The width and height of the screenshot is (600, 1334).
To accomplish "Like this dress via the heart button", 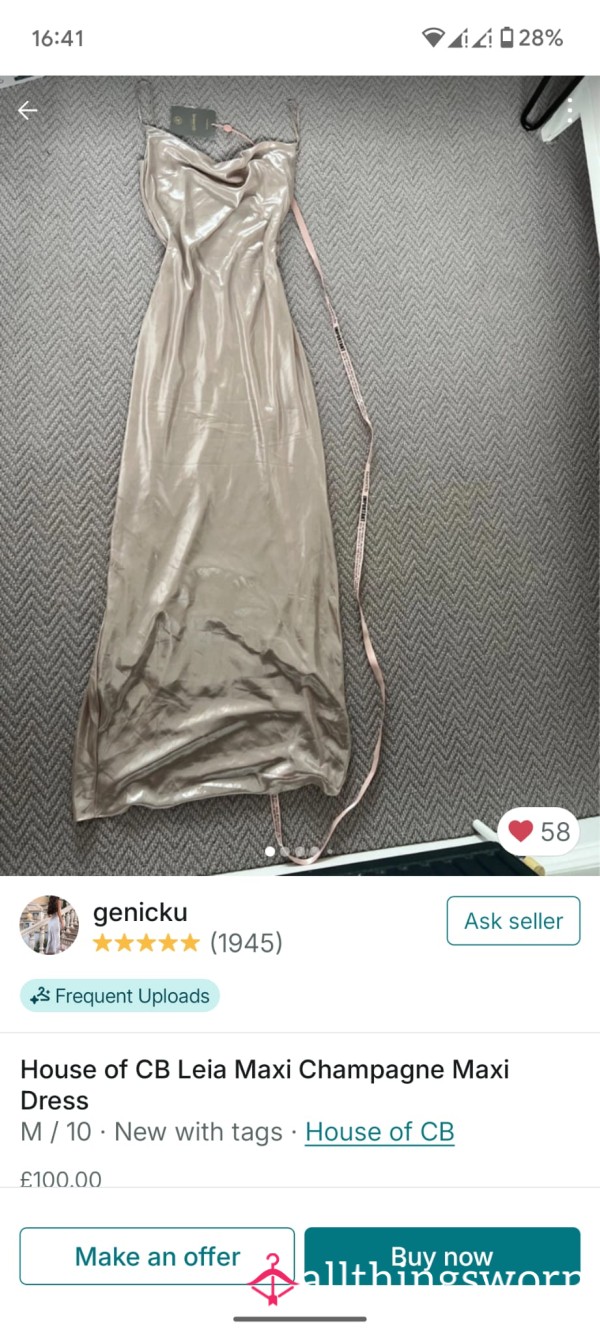I will coord(538,831).
